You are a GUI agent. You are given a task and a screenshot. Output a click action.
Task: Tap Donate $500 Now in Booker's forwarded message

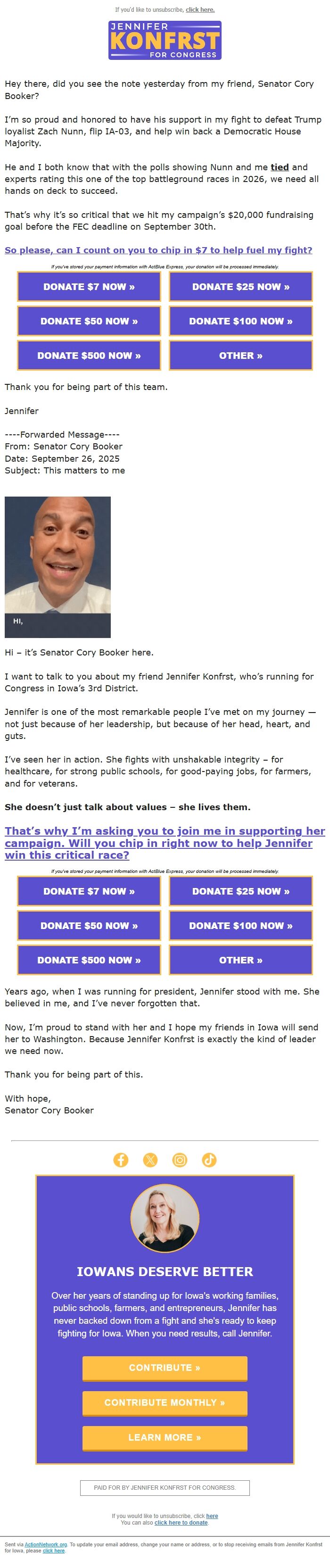89,960
